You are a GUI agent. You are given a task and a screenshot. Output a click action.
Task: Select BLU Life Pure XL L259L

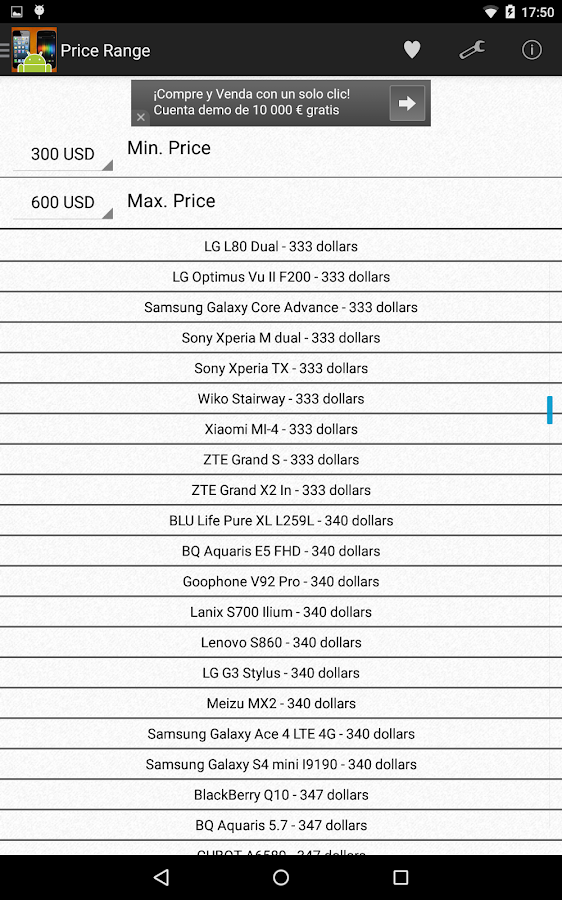pyautogui.click(x=281, y=520)
